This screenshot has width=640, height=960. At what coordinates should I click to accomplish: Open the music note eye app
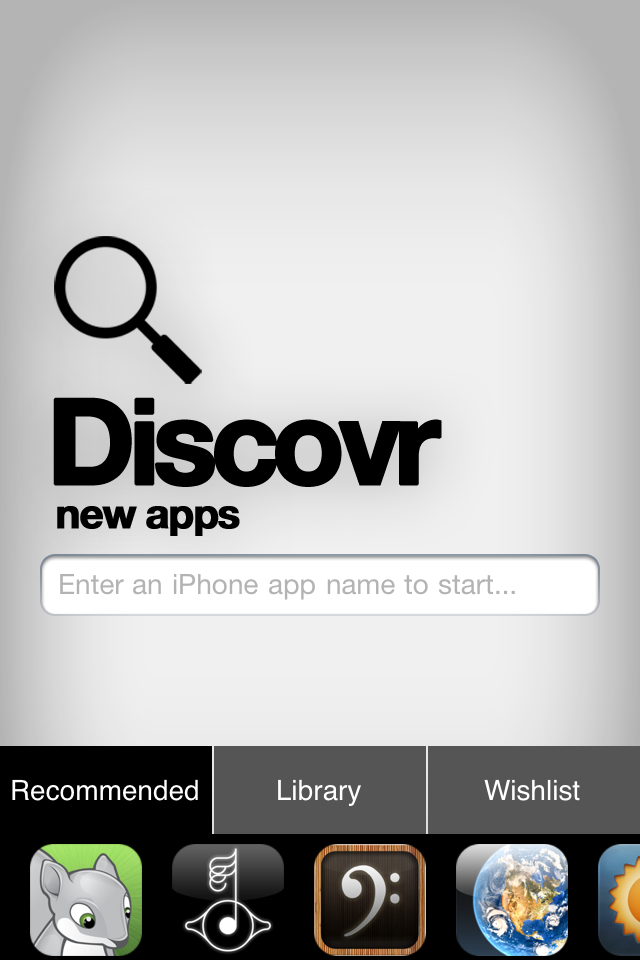click(x=228, y=900)
